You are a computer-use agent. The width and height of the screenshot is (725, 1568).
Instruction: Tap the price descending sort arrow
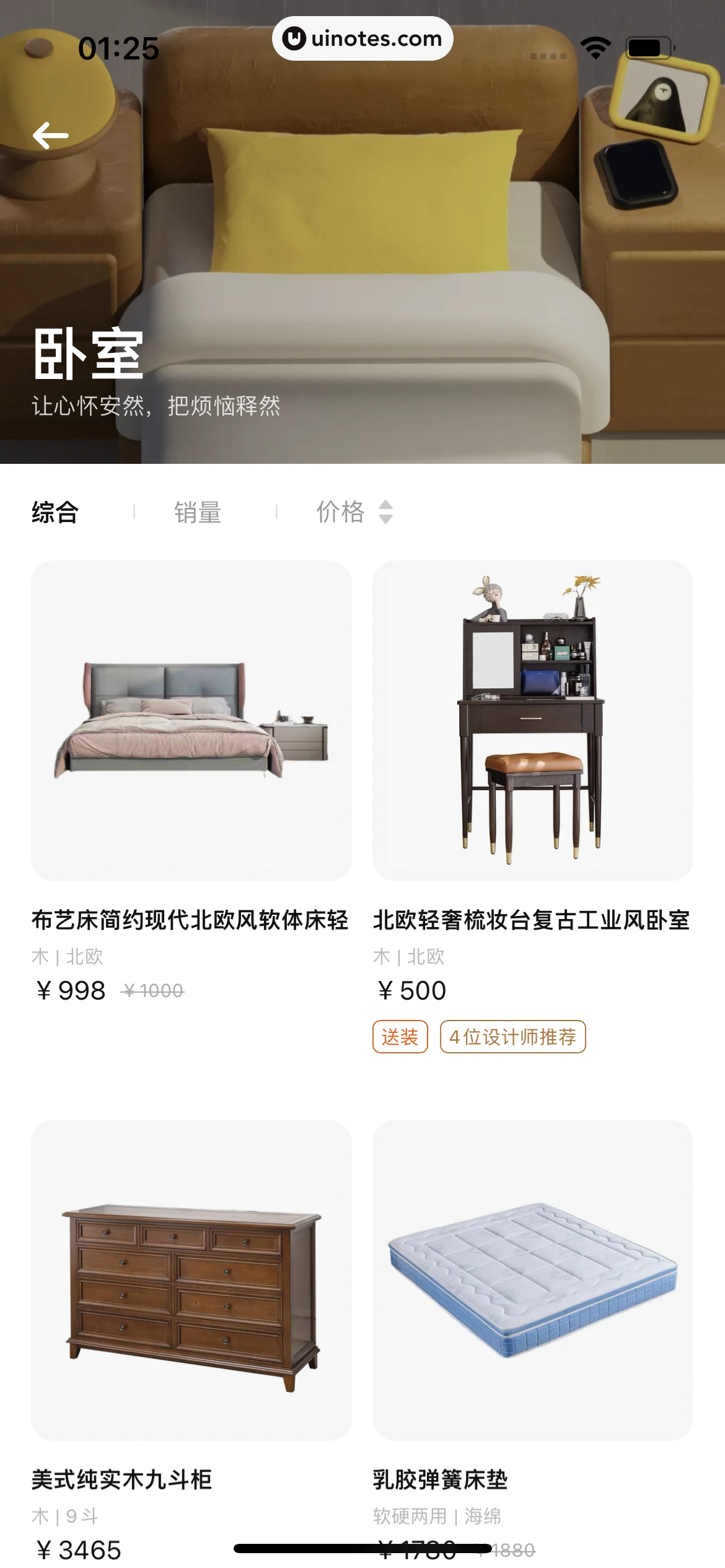384,518
